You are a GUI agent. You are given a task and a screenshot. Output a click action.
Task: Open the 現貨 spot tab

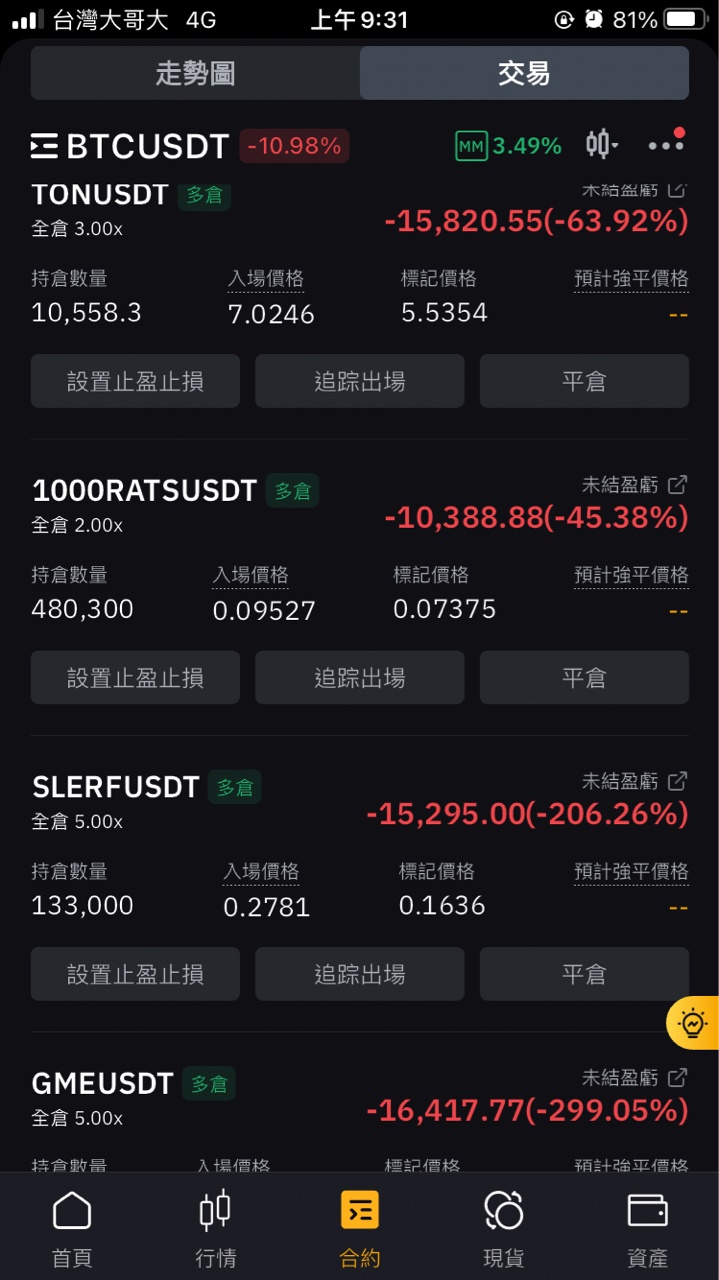503,1228
